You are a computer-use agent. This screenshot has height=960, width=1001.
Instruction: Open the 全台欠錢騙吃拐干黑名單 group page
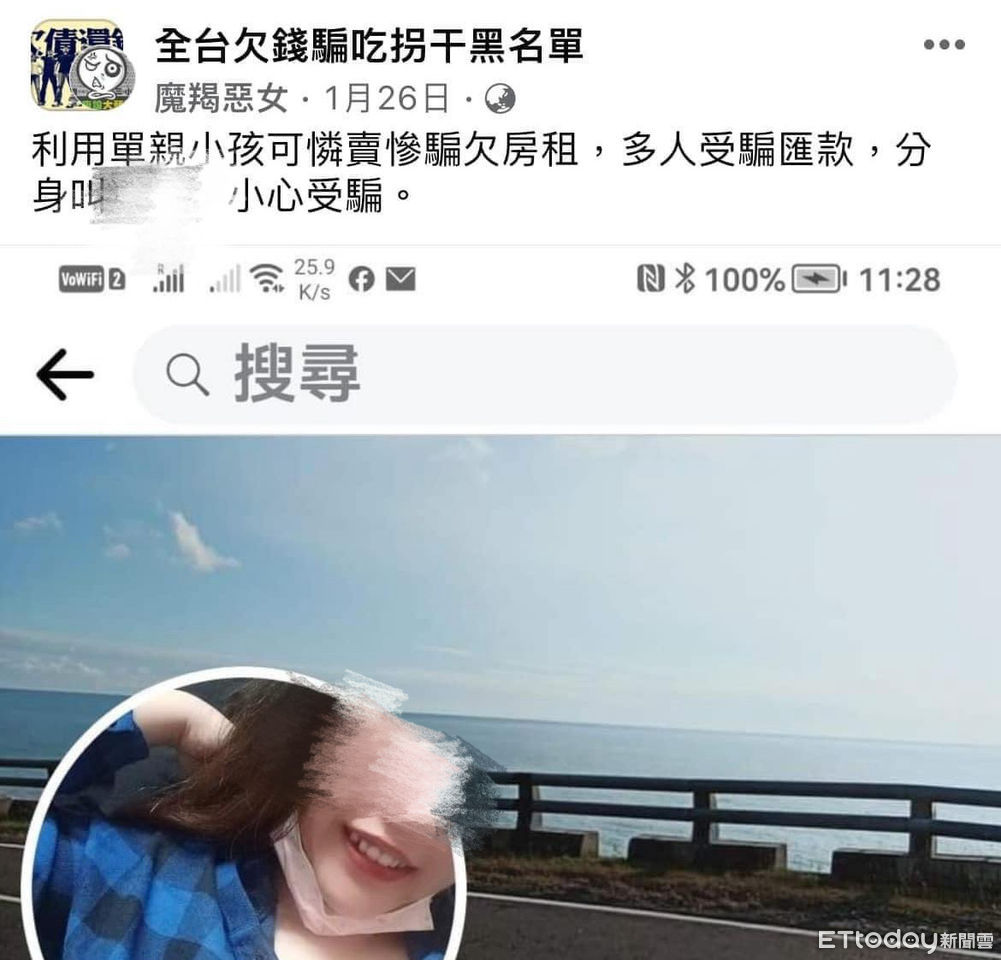click(x=369, y=45)
